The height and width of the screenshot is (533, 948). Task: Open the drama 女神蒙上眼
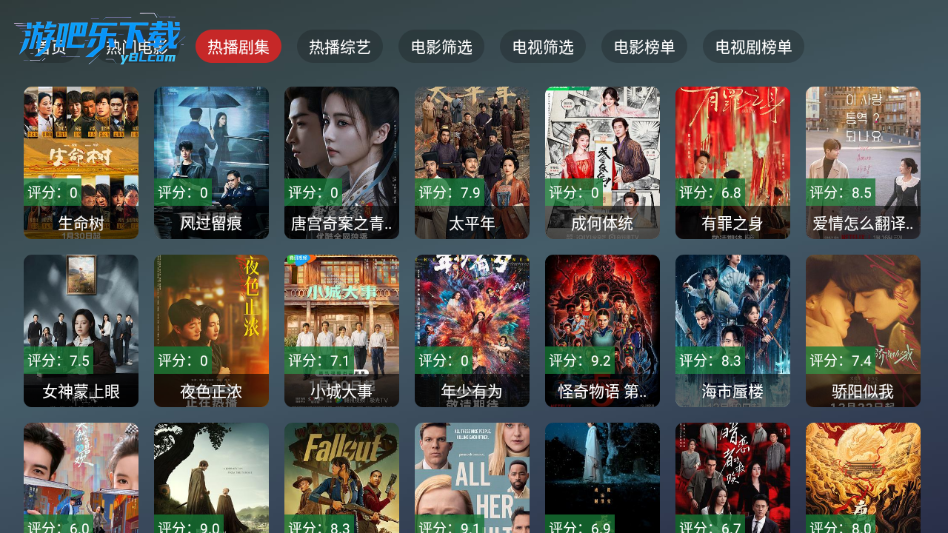81,328
